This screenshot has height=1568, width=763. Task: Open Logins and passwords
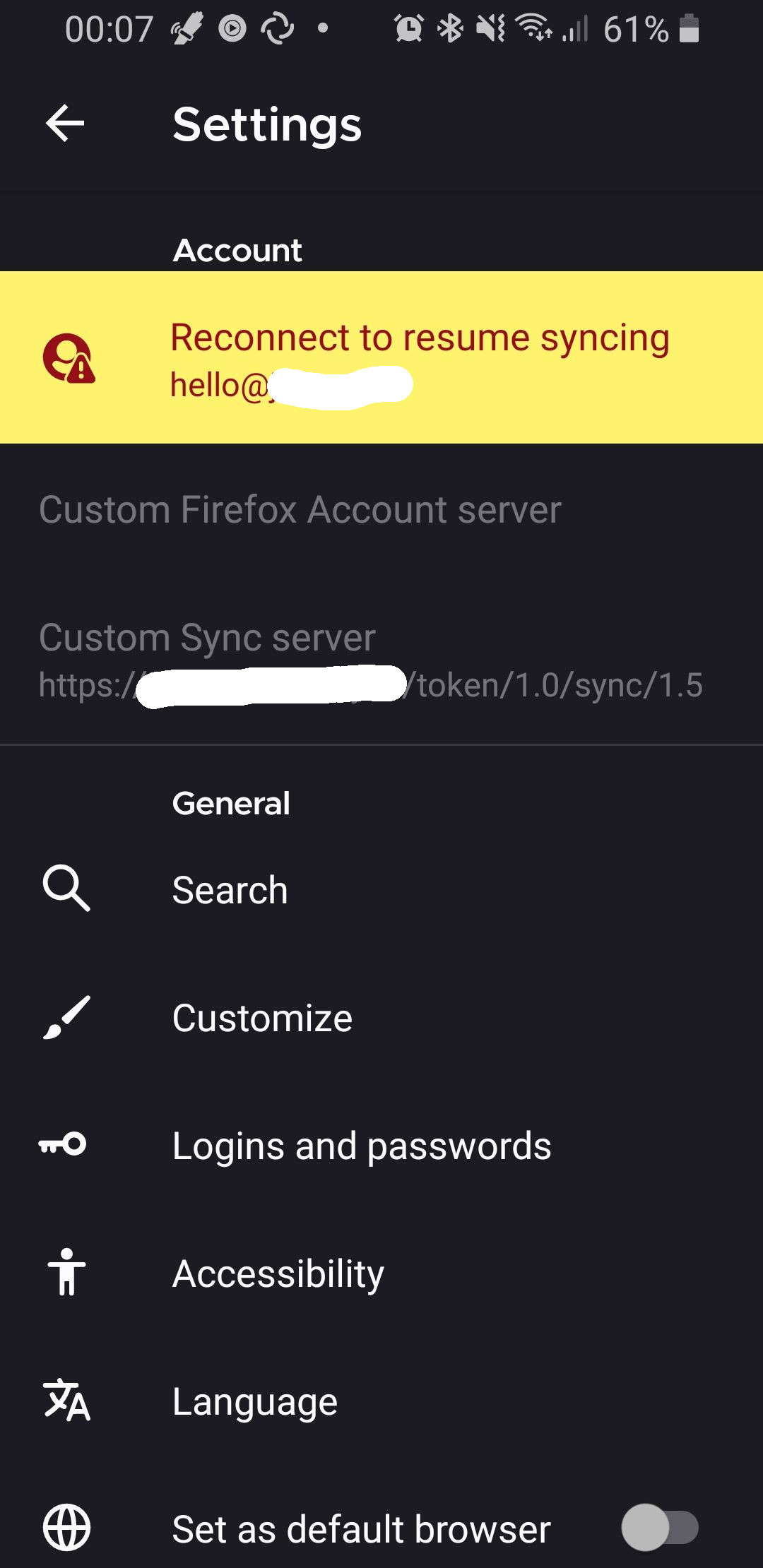tap(362, 1146)
